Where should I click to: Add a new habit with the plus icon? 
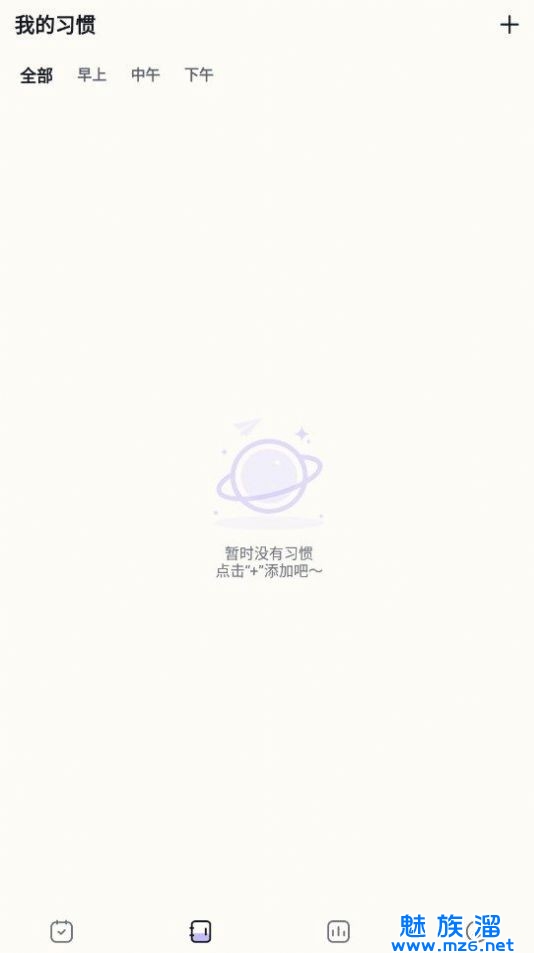point(509,25)
